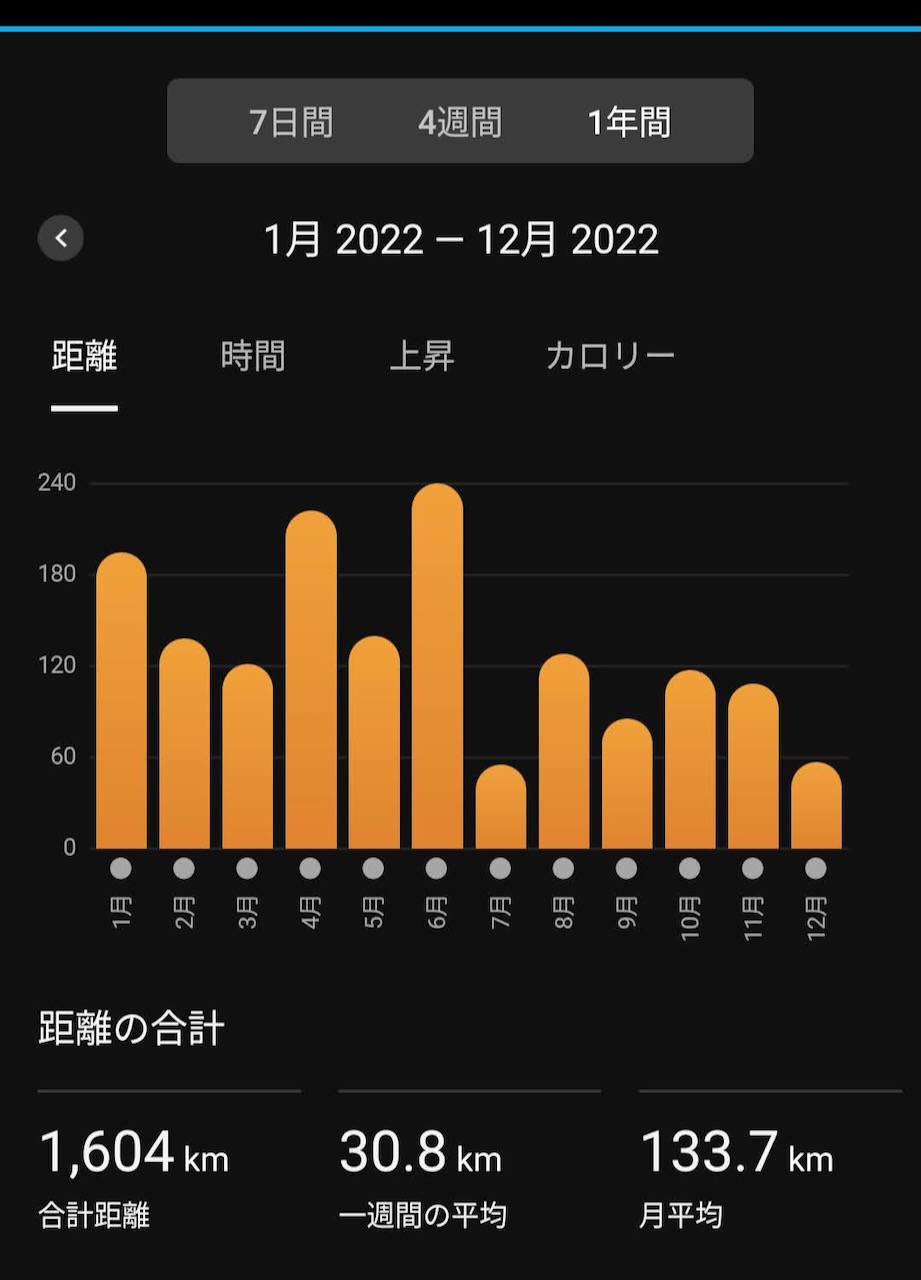
Task: Select the 6月 bar in the chart
Action: pyautogui.click(x=437, y=668)
